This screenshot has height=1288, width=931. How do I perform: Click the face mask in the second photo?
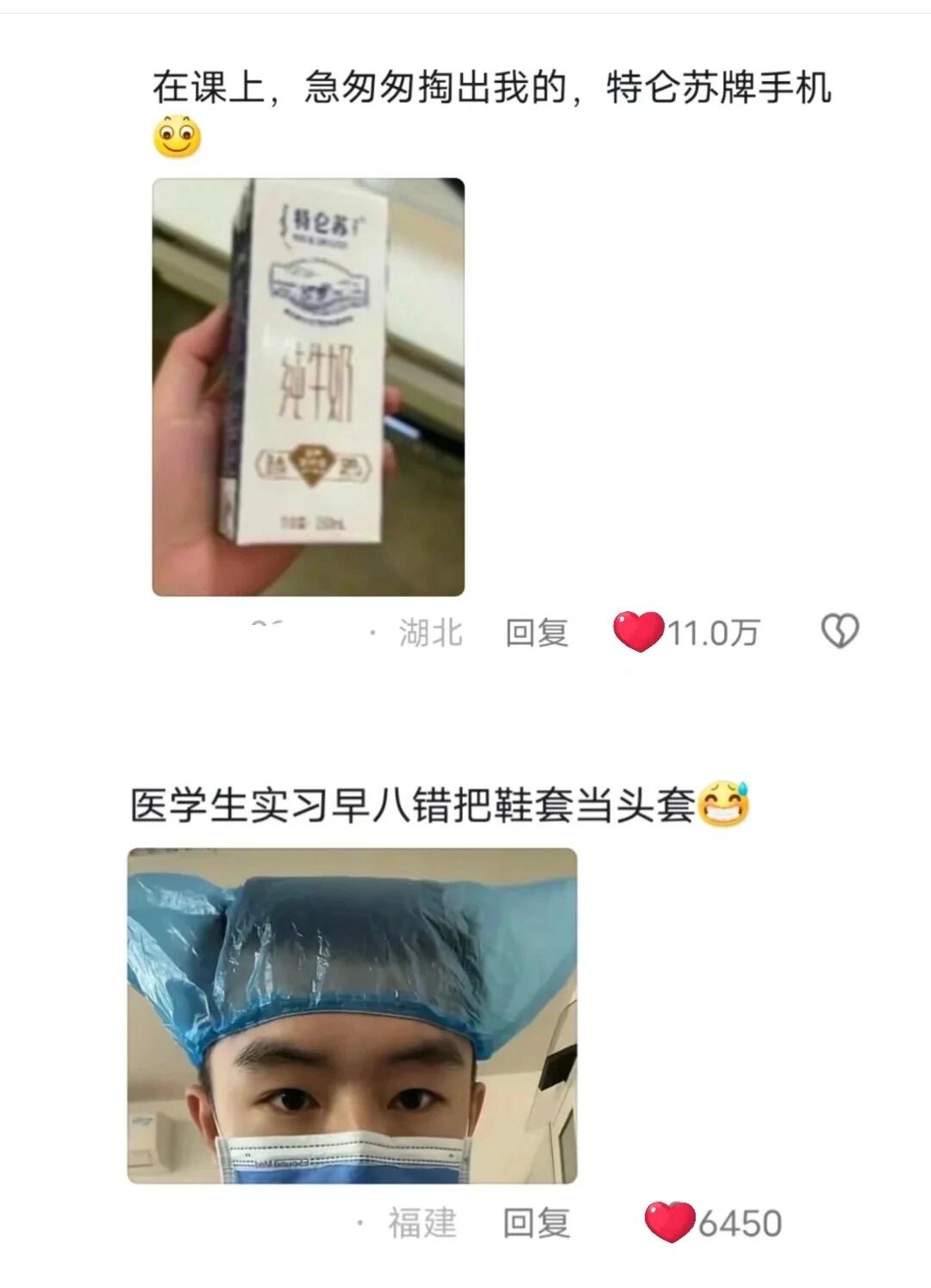coord(345,1155)
